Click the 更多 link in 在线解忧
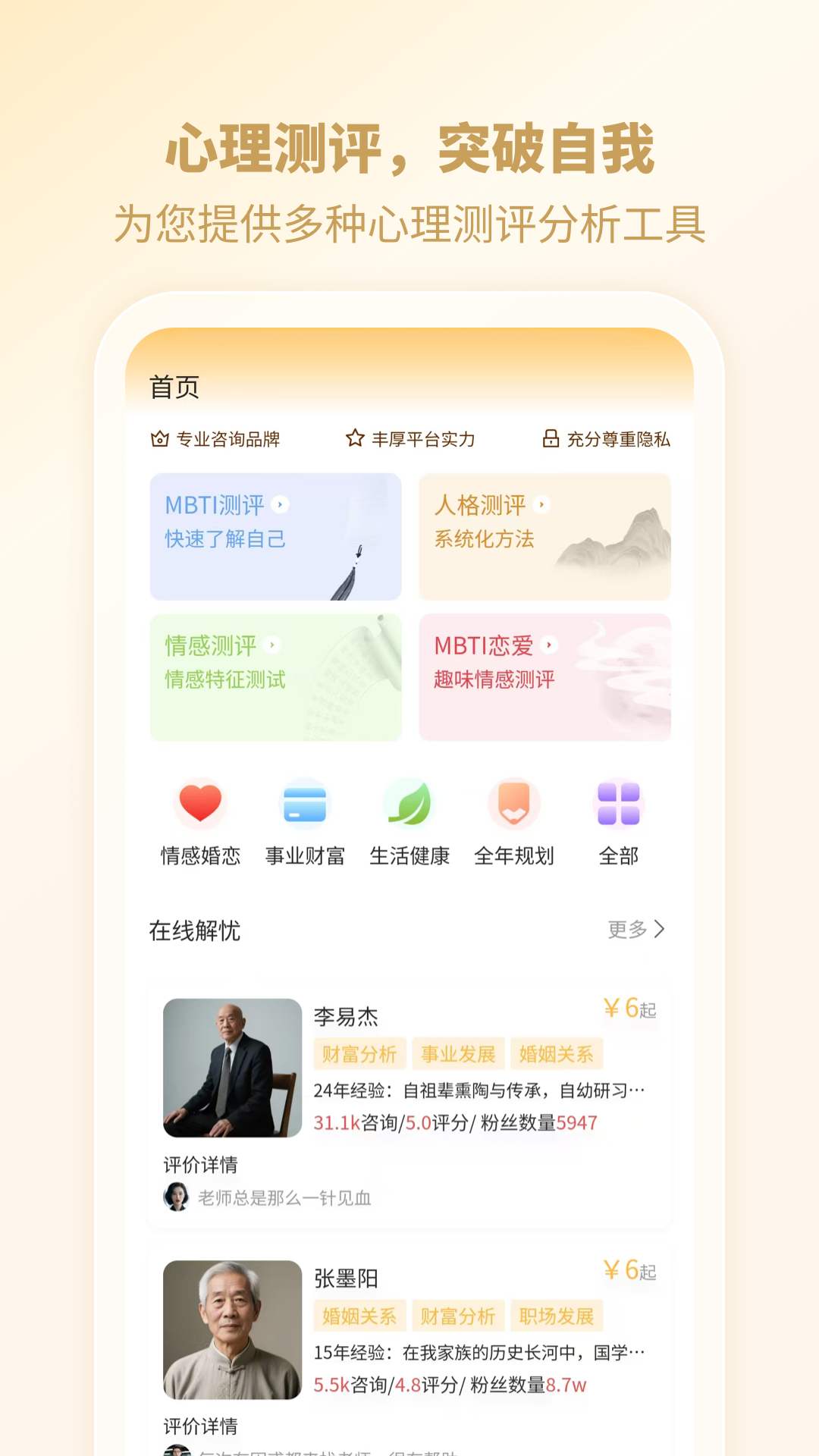 coord(626,931)
